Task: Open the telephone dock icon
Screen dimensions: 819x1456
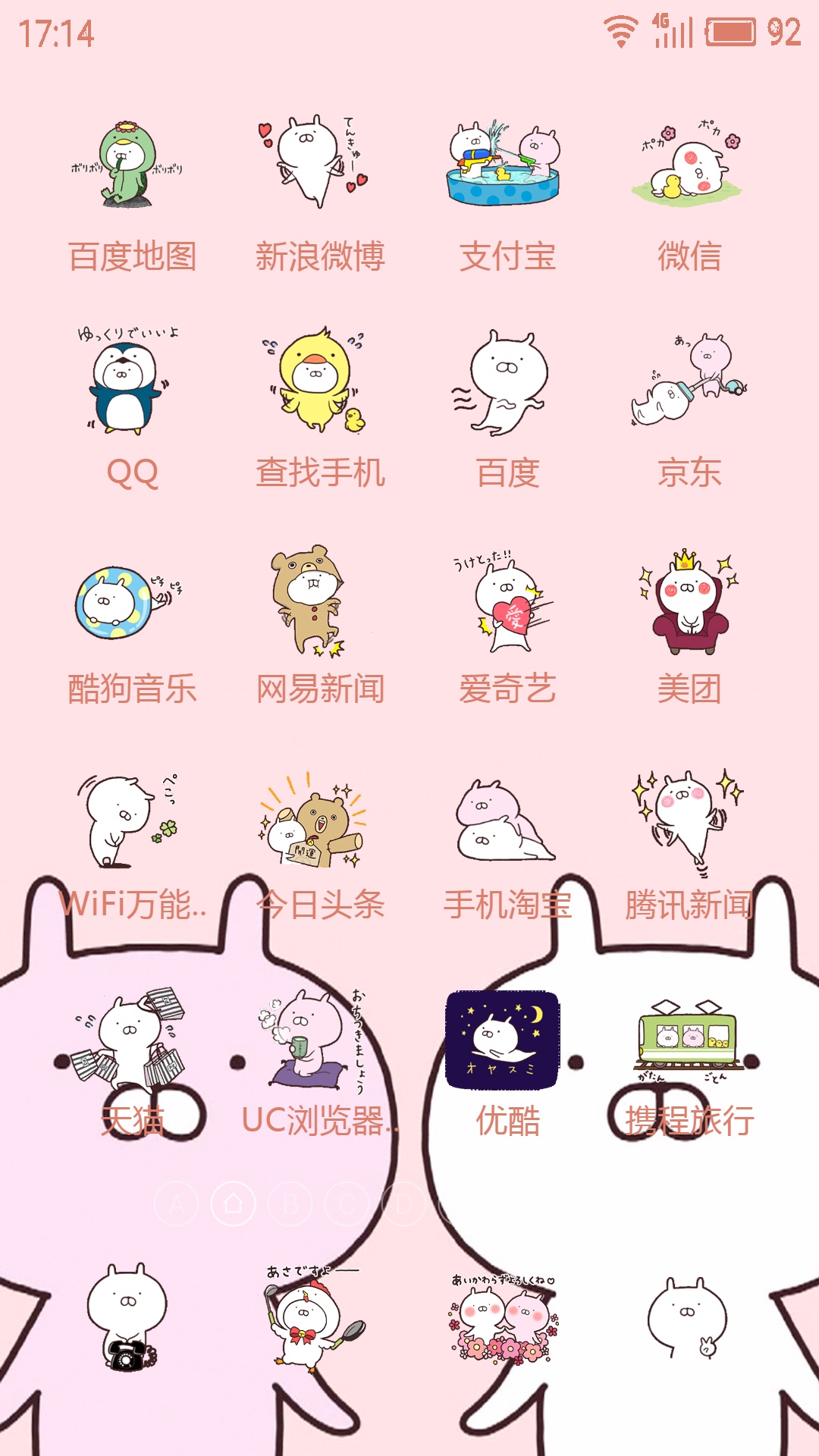Action: pos(126,1318)
